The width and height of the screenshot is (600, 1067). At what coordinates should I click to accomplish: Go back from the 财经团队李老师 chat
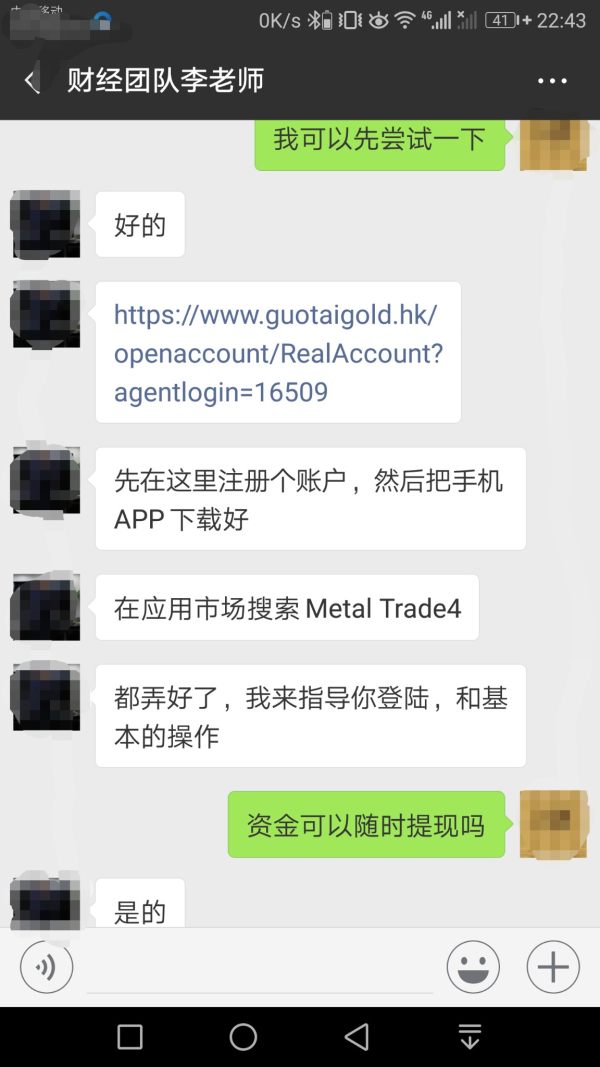point(32,81)
